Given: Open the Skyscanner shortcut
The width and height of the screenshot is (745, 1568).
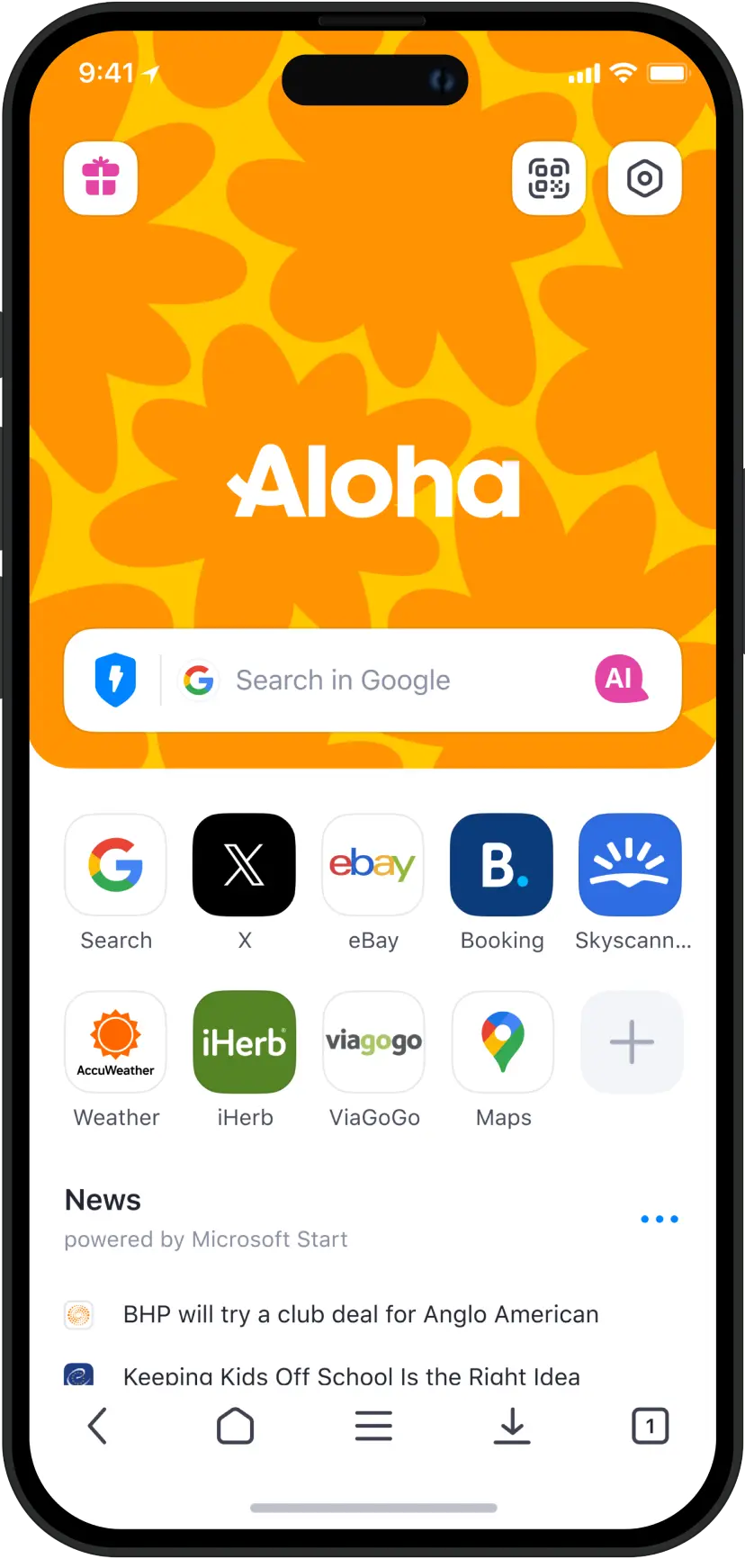Looking at the screenshot, I should 631,865.
